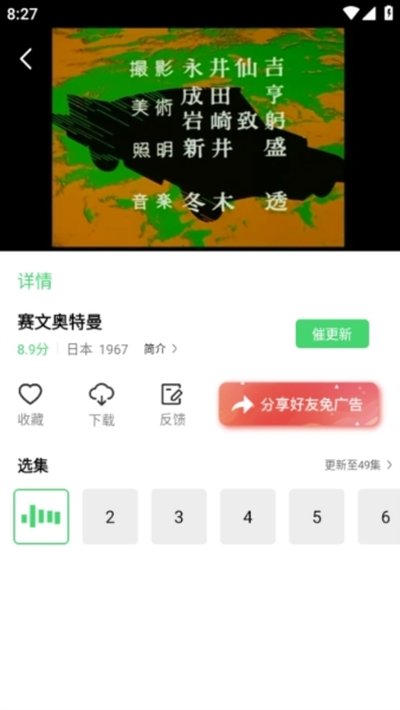Switch to episode 5

click(x=317, y=517)
